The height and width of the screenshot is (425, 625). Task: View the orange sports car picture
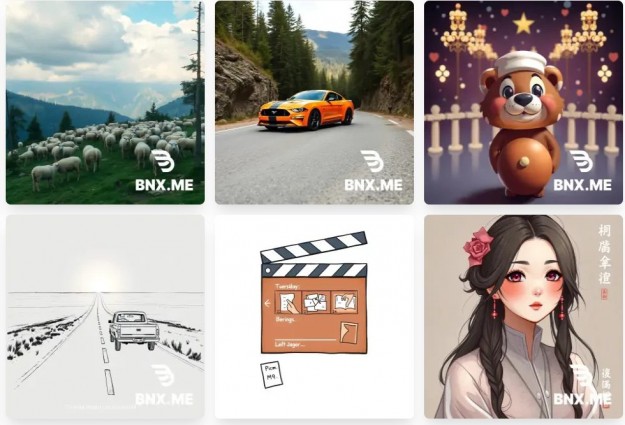pos(314,102)
